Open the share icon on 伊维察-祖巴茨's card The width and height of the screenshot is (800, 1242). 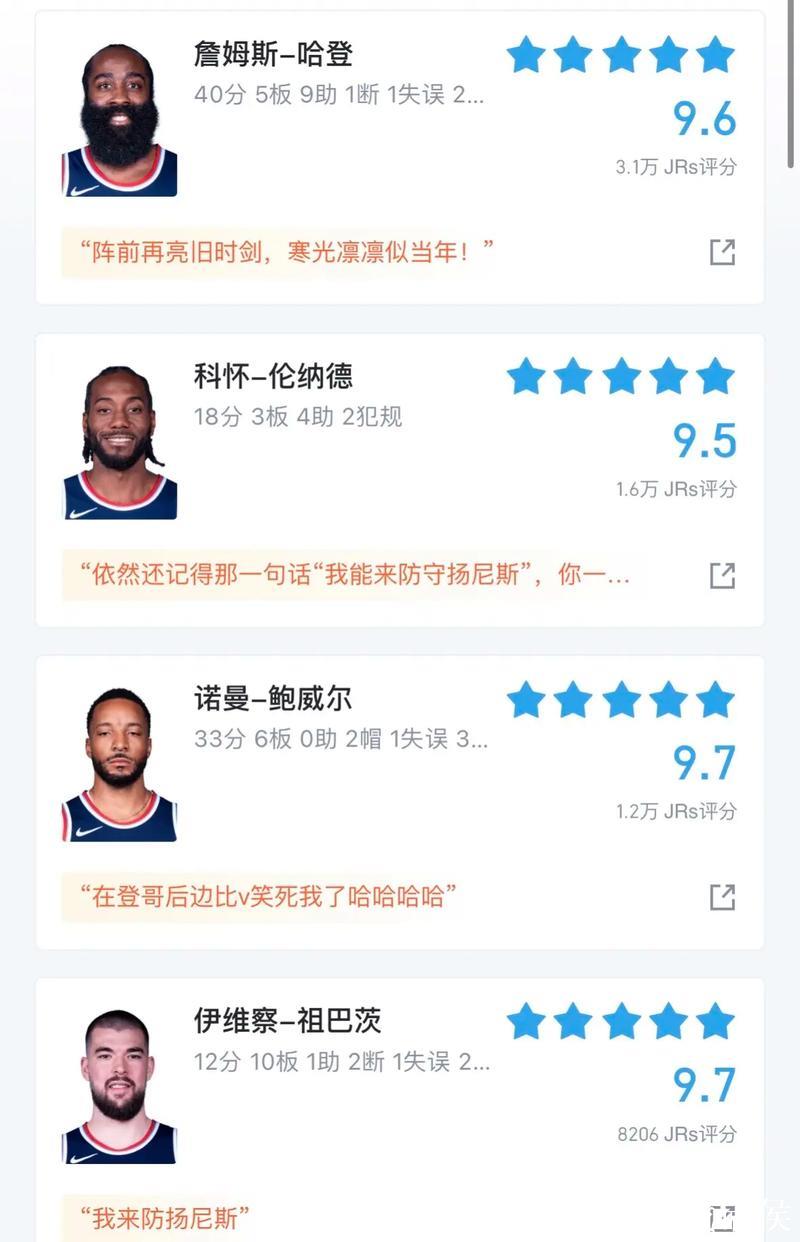point(722,1220)
